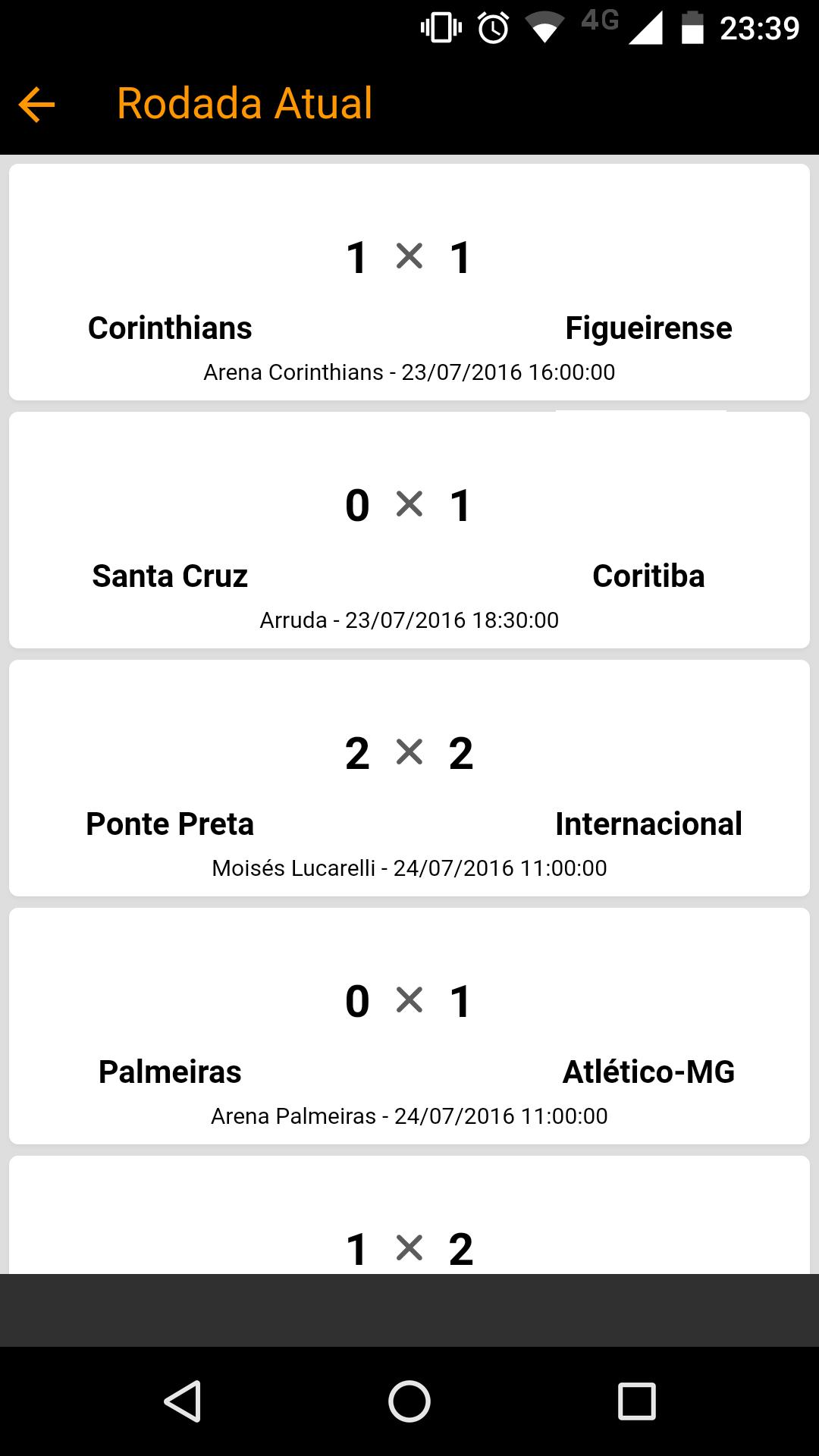Screen dimensions: 819x1456
Task: Tap the Arena Palmeiras venue text
Action: [x=409, y=1116]
